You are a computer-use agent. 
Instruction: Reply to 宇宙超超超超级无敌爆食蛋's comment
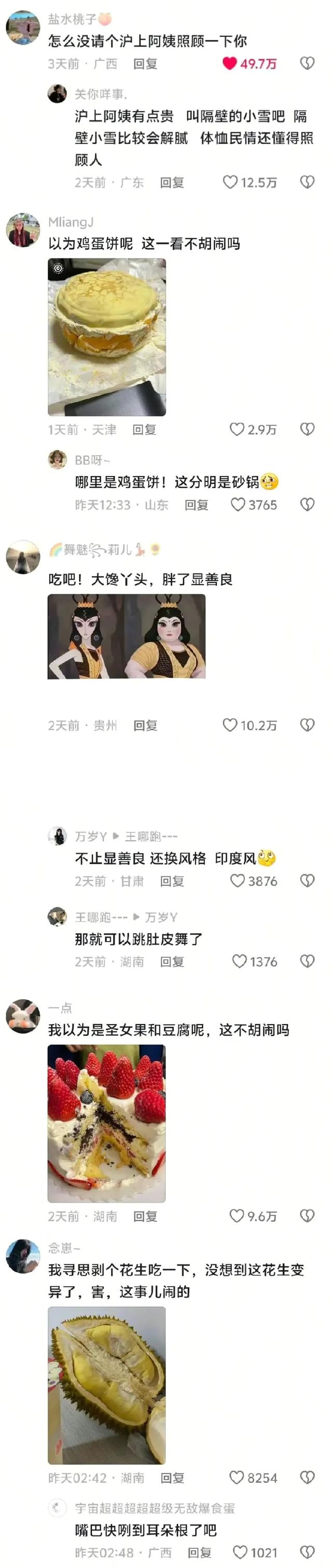[199, 1553]
